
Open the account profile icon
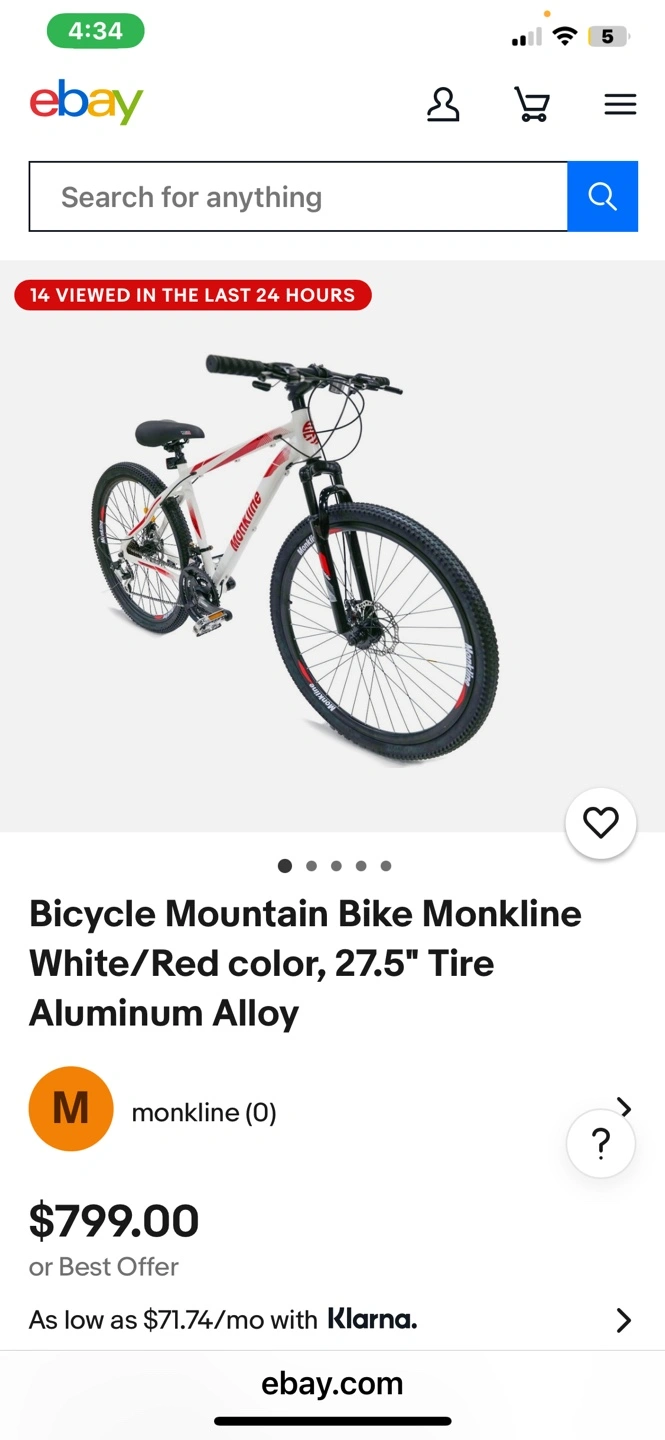click(x=443, y=104)
